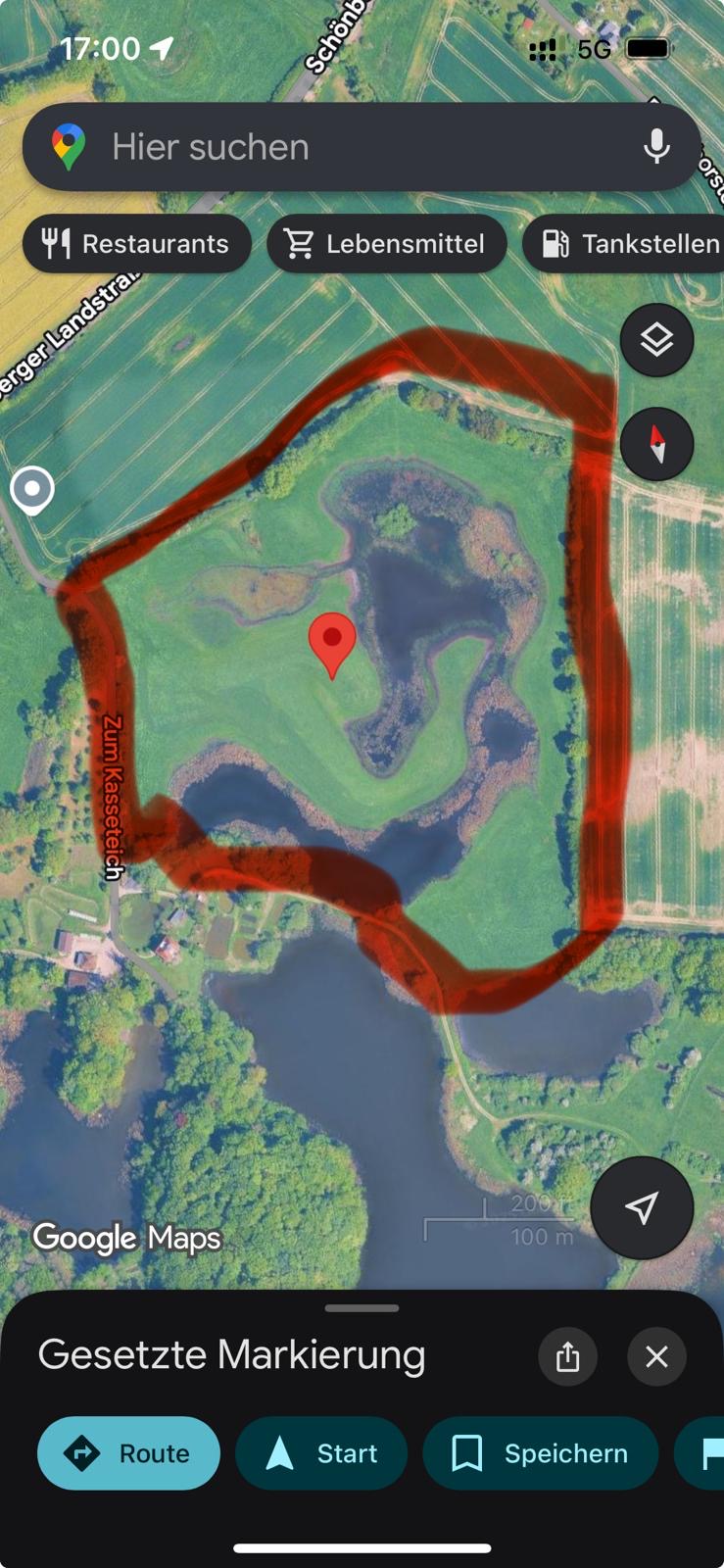Center map on my current location
This screenshot has height=1568, width=724.
click(x=642, y=1207)
